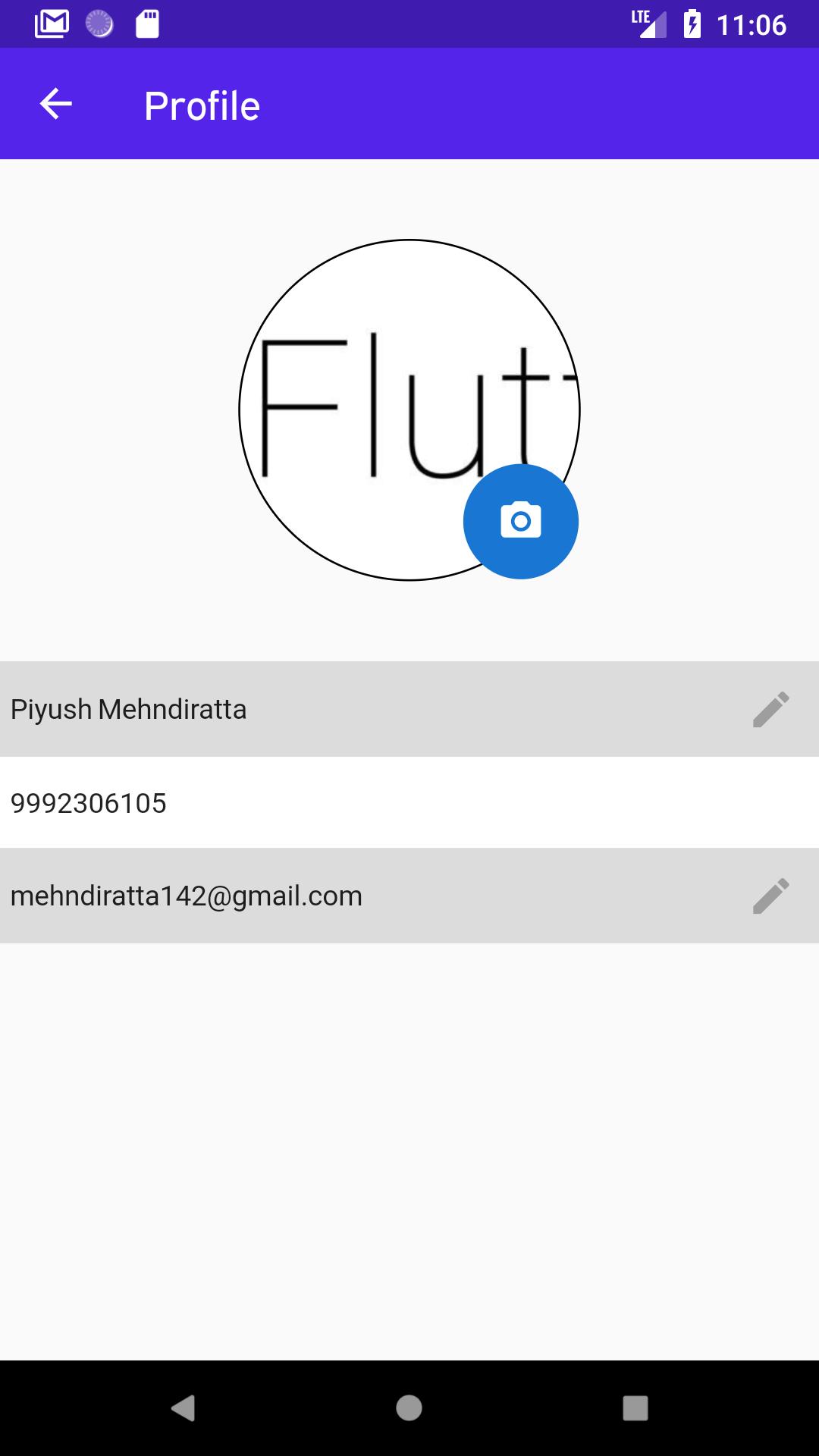
Task: Tap the charging battery icon
Action: 692,24
